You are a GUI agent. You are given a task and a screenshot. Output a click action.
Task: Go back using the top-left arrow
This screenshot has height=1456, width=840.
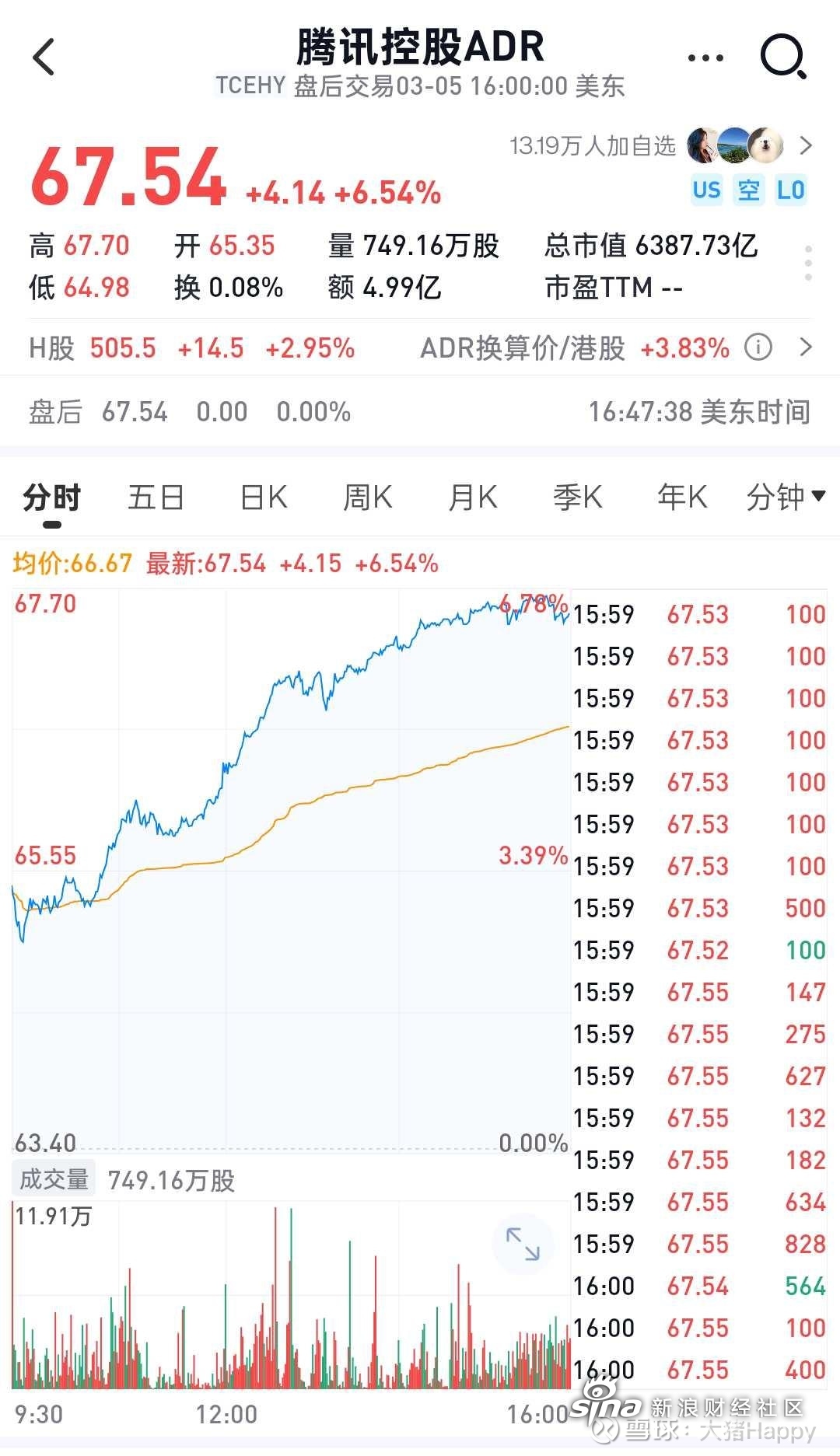[x=44, y=58]
